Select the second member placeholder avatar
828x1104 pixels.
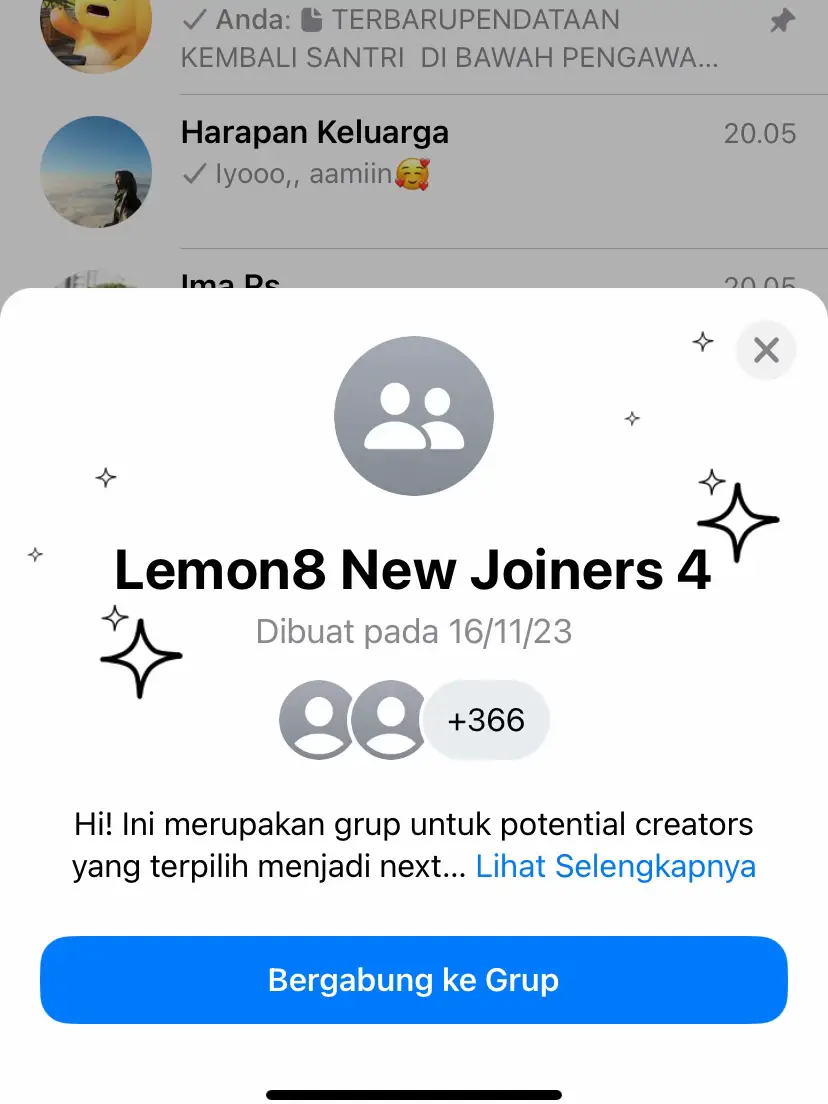388,720
